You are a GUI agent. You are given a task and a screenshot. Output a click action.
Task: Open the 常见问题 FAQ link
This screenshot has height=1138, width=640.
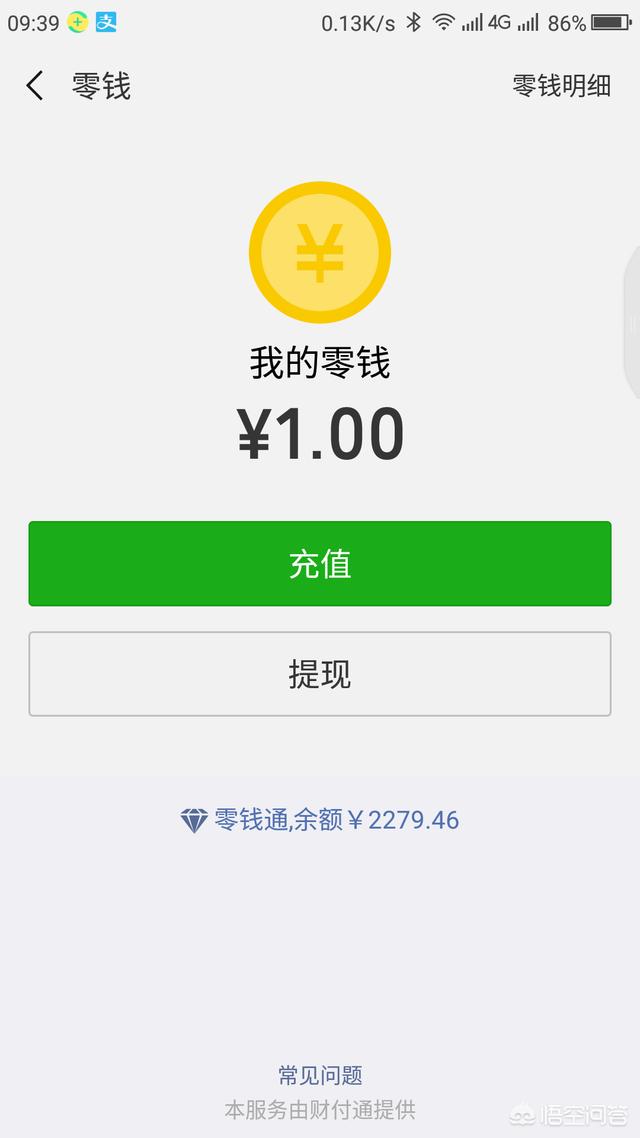tap(320, 1075)
